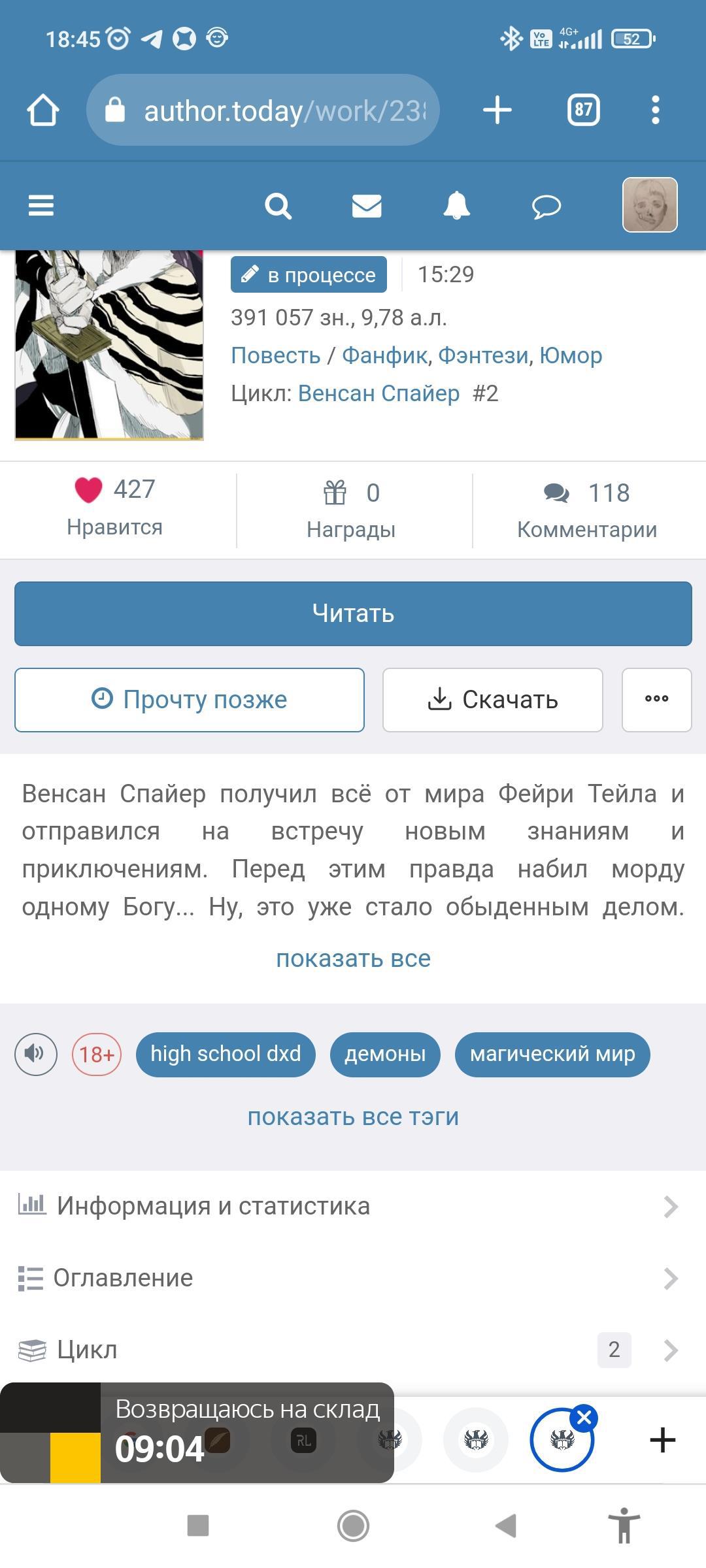
Task: Open the user profile avatar
Action: tap(649, 205)
